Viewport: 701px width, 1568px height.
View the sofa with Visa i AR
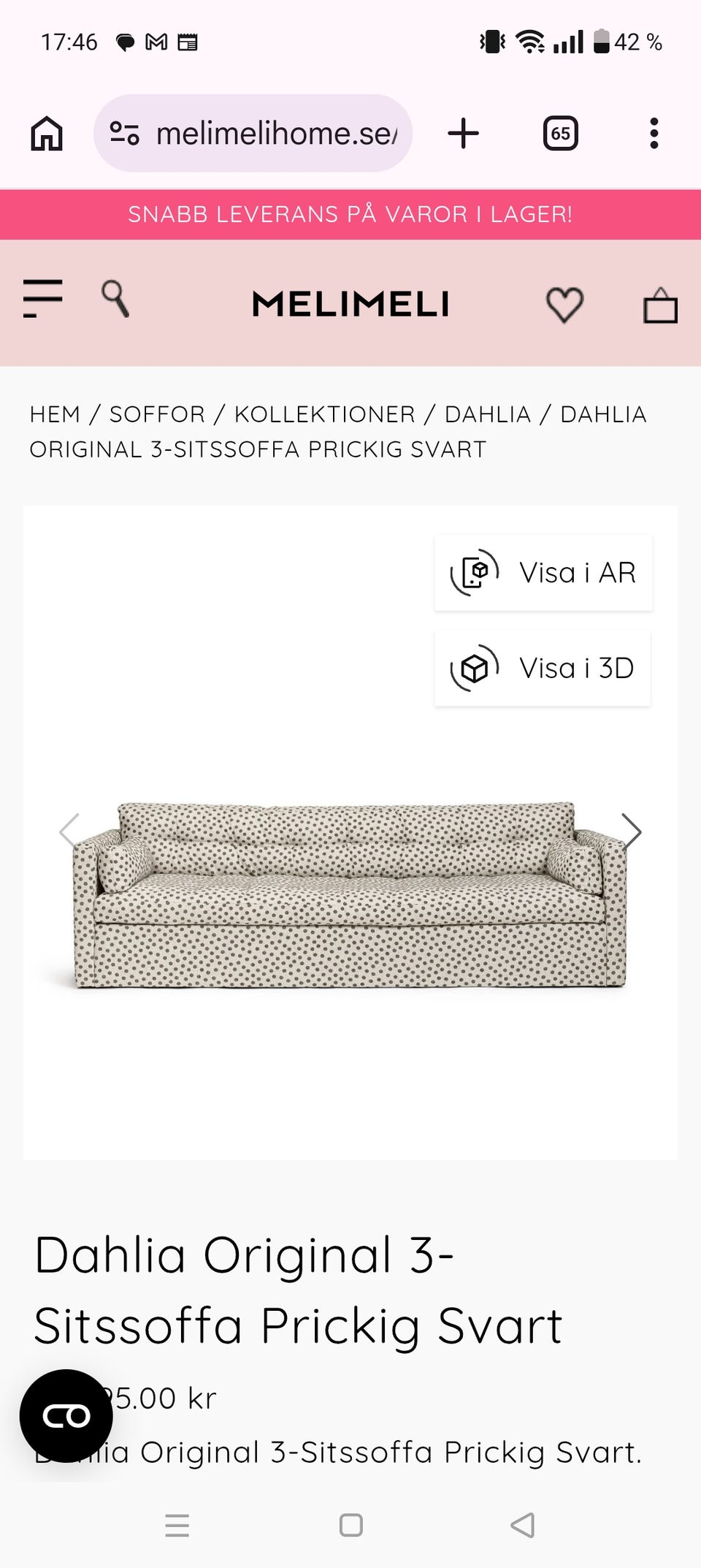(x=543, y=573)
